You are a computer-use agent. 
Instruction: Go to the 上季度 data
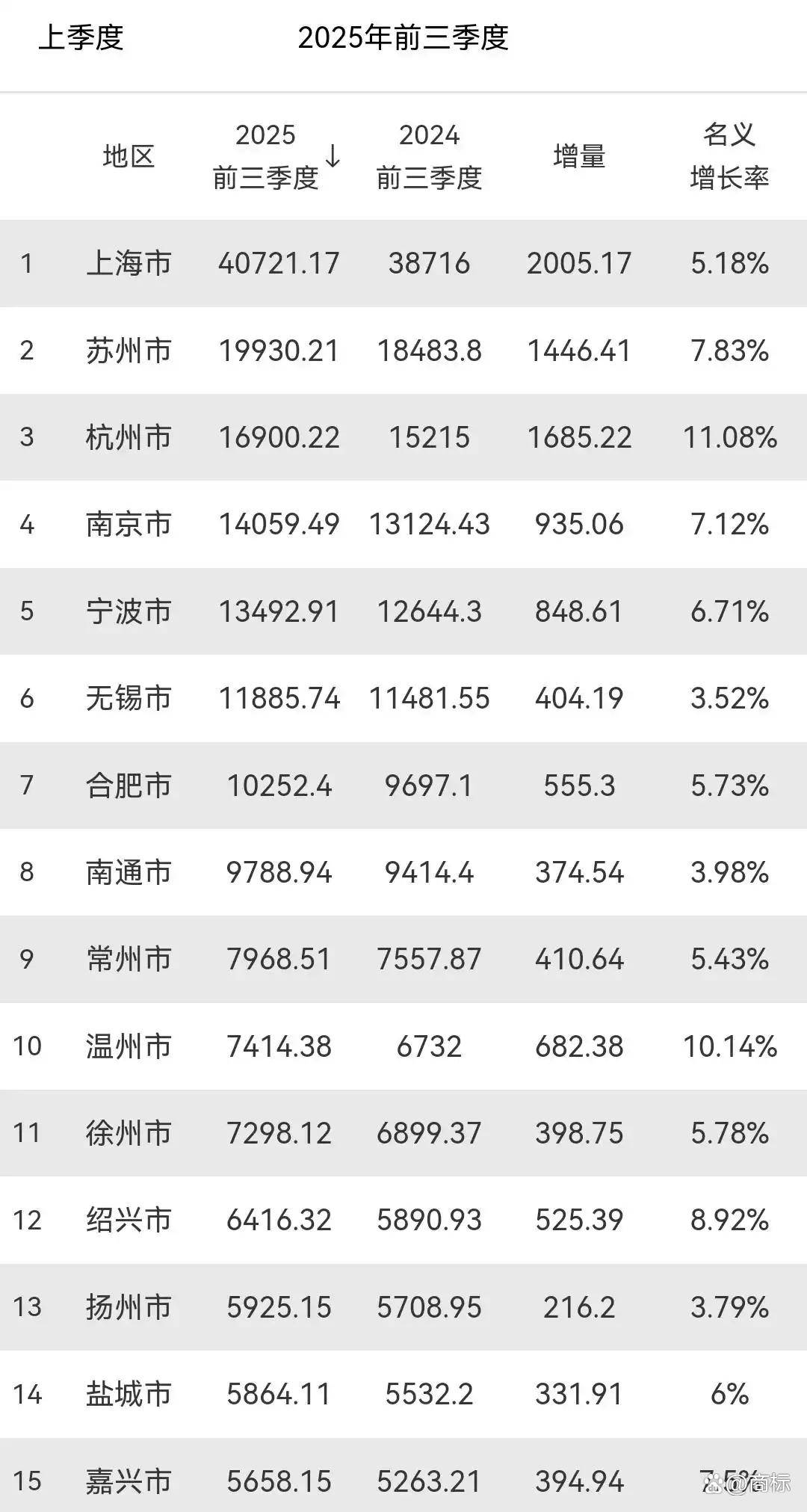point(81,37)
